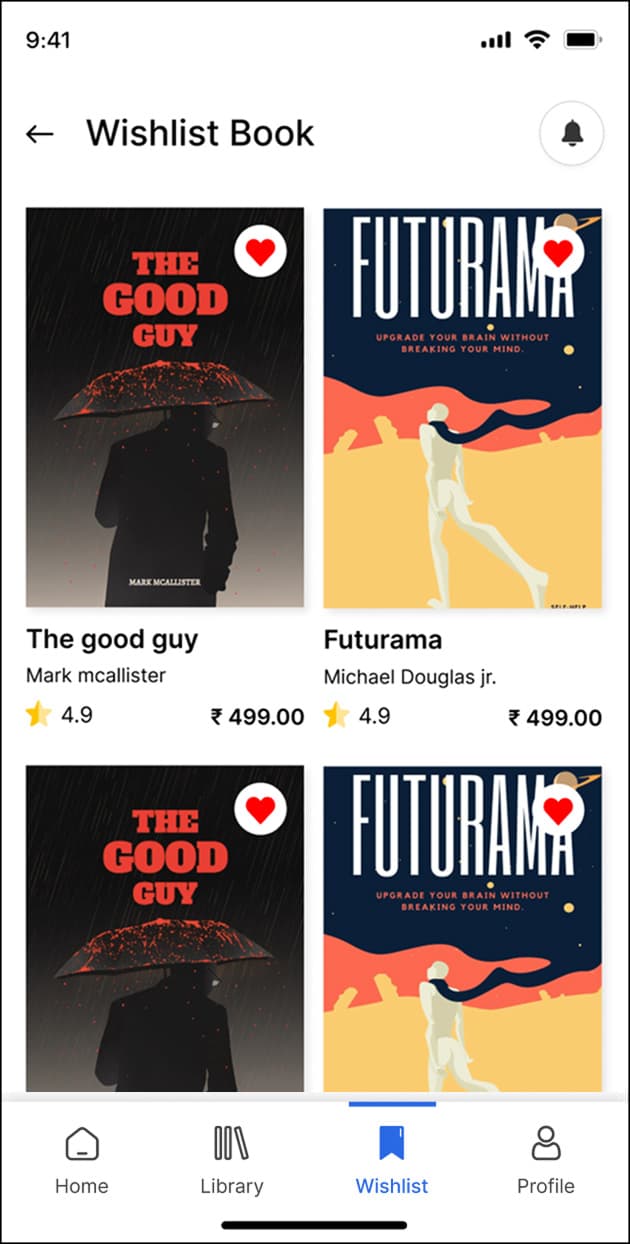Go back using the arrow beside Wishlist Book
This screenshot has height=1244, width=630.
click(40, 133)
